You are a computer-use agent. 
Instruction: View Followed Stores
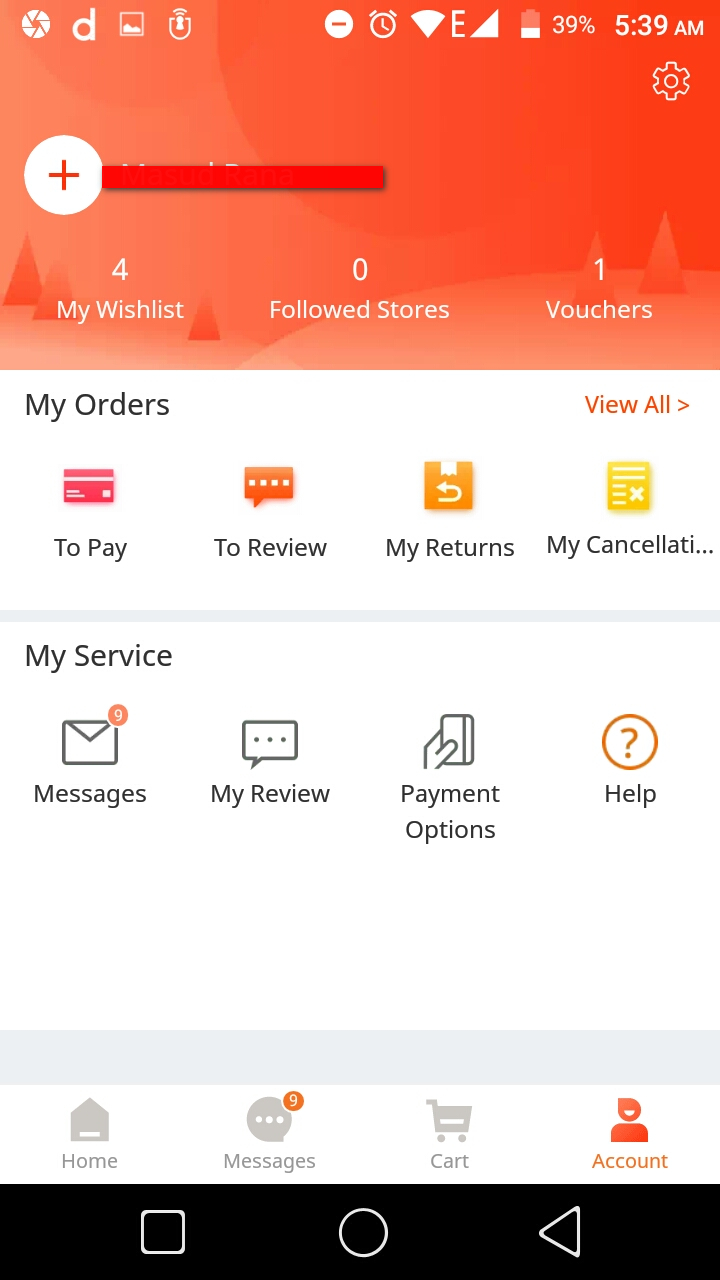pos(360,290)
